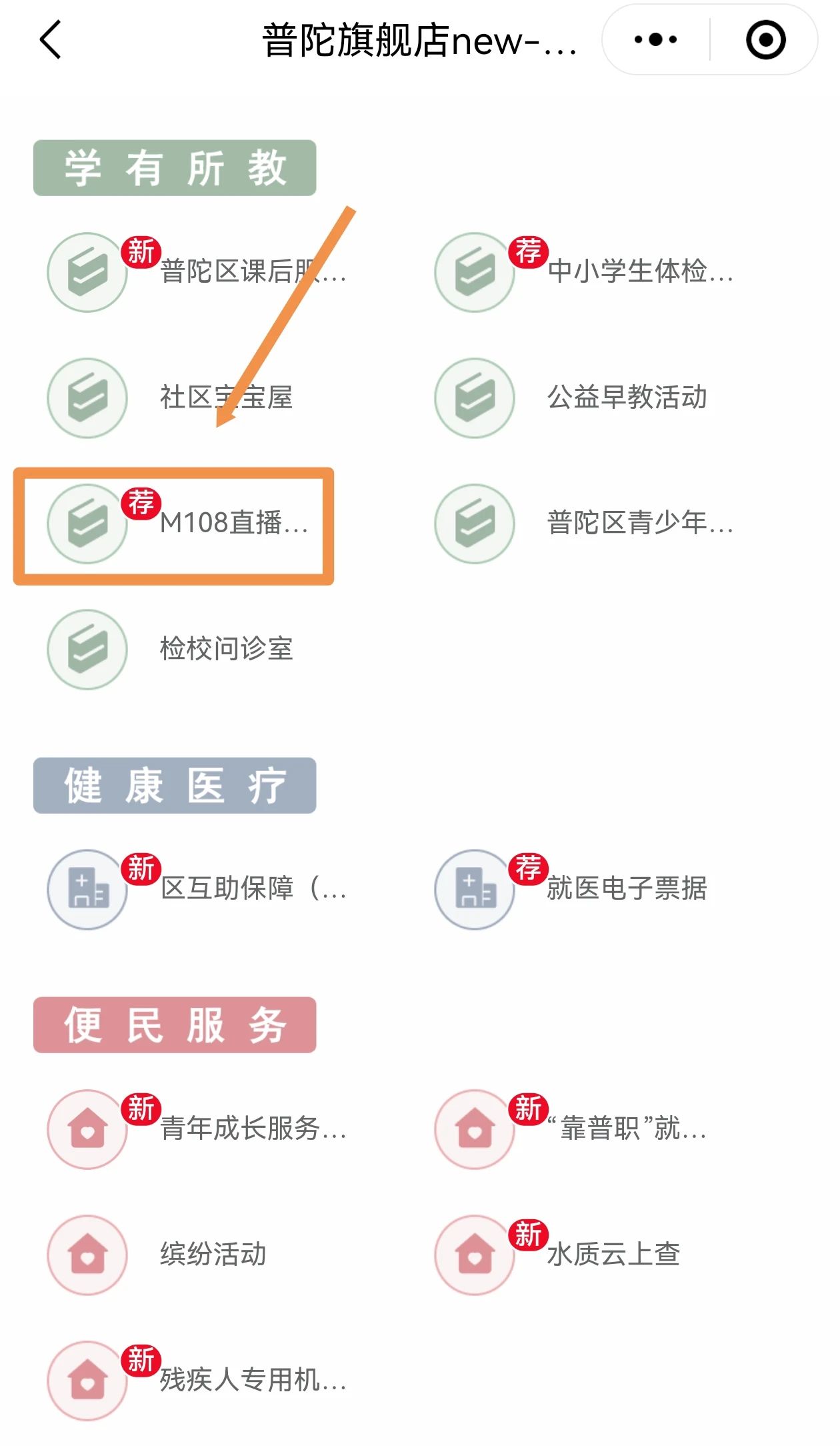Image resolution: width=840 pixels, height=1446 pixels.
Task: Close the mini program with the circle button
Action: pos(765,40)
